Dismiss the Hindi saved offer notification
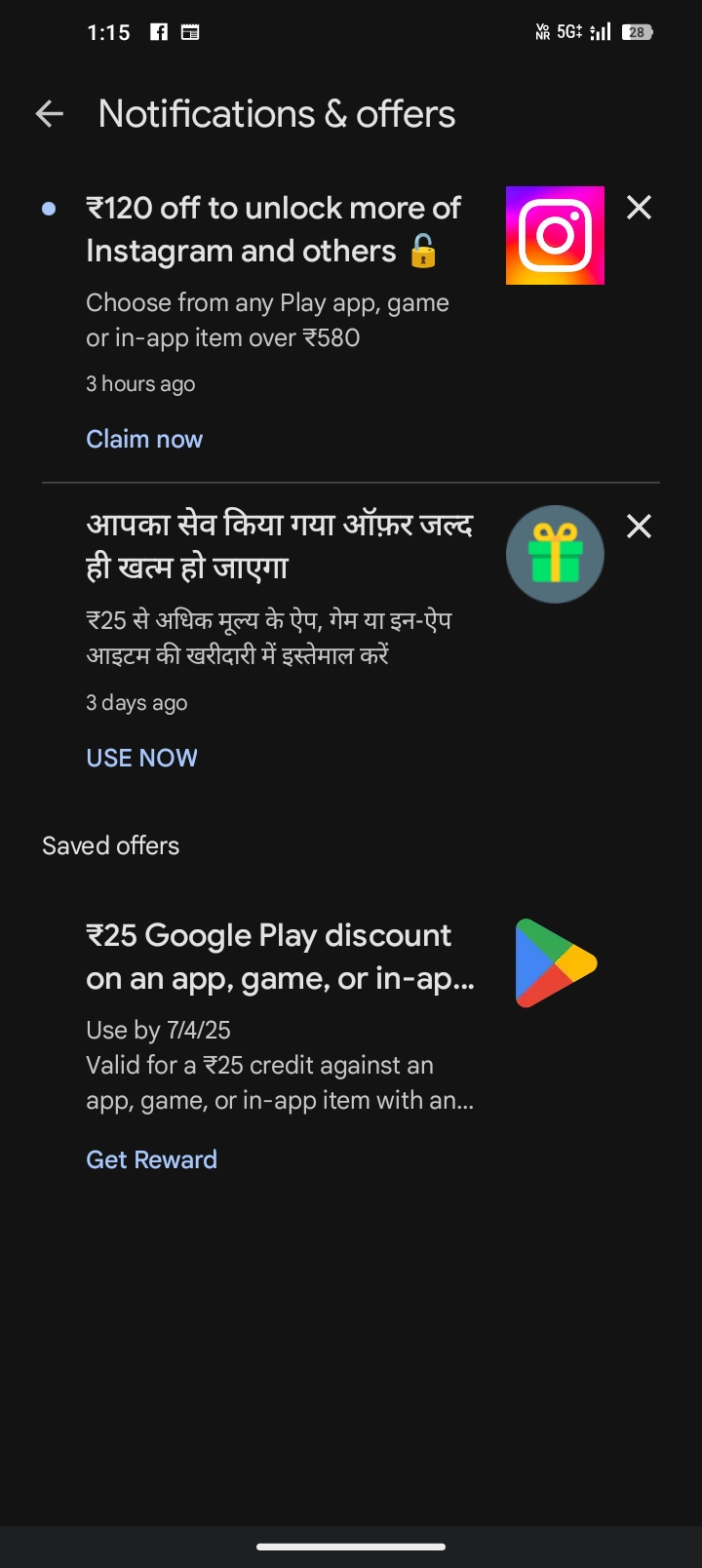702x1568 pixels. coord(639,527)
